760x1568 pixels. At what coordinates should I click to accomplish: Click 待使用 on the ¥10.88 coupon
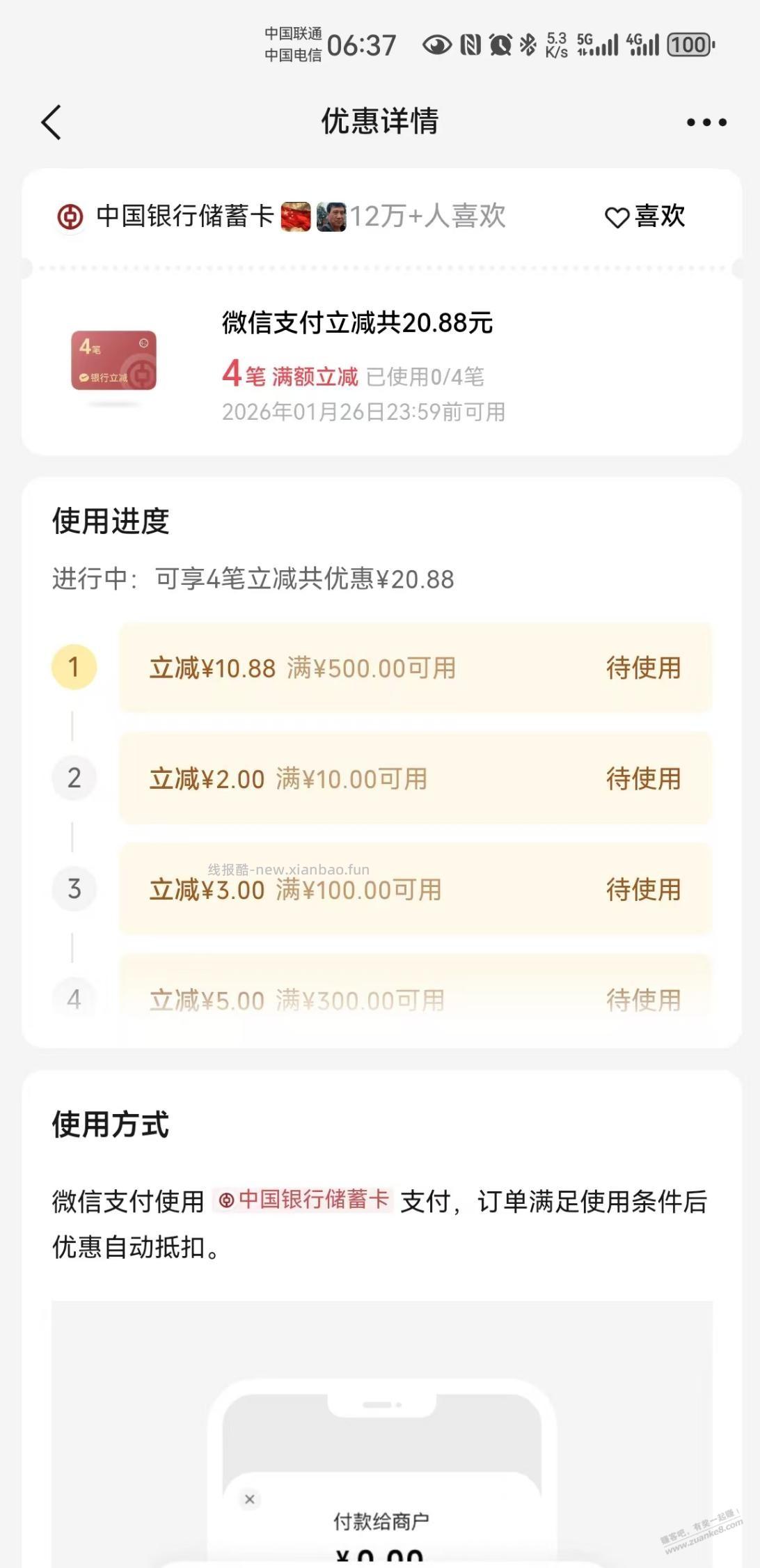[644, 667]
